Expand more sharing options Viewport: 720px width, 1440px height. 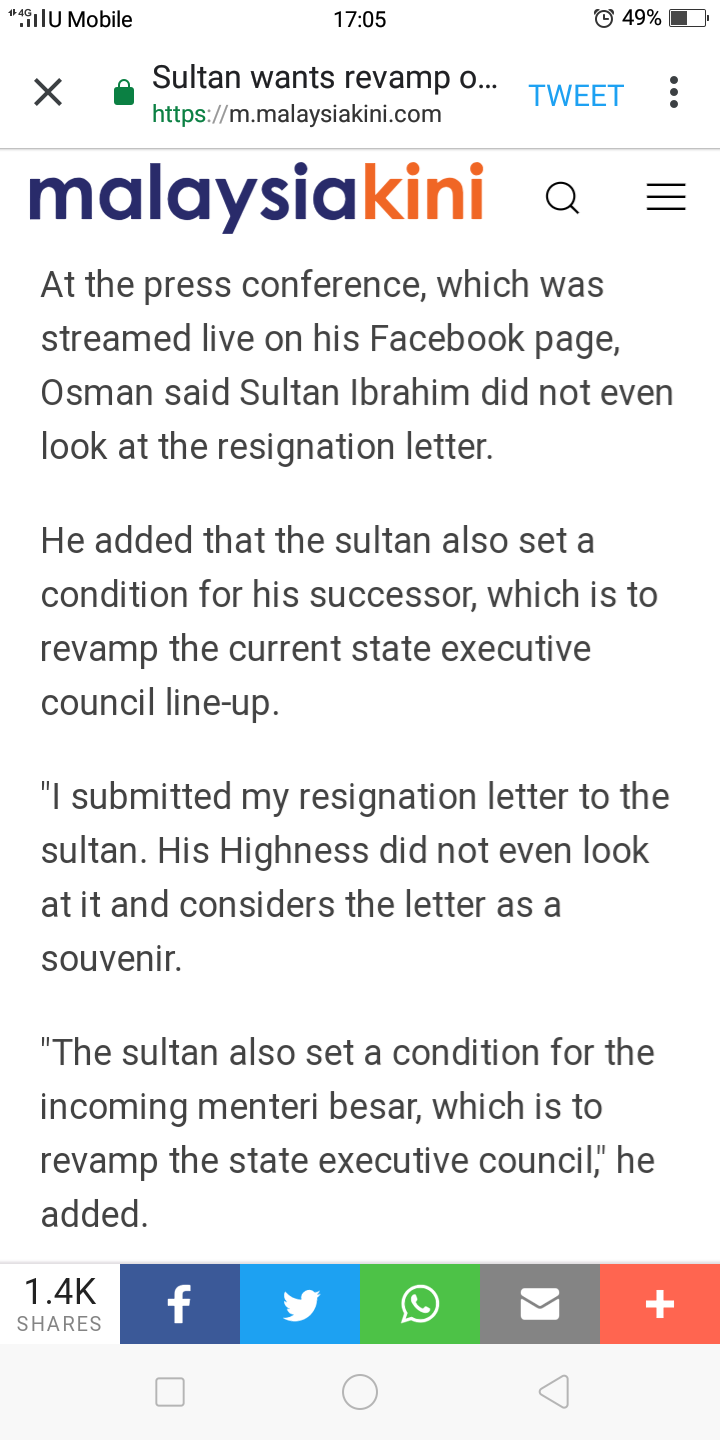(660, 1304)
